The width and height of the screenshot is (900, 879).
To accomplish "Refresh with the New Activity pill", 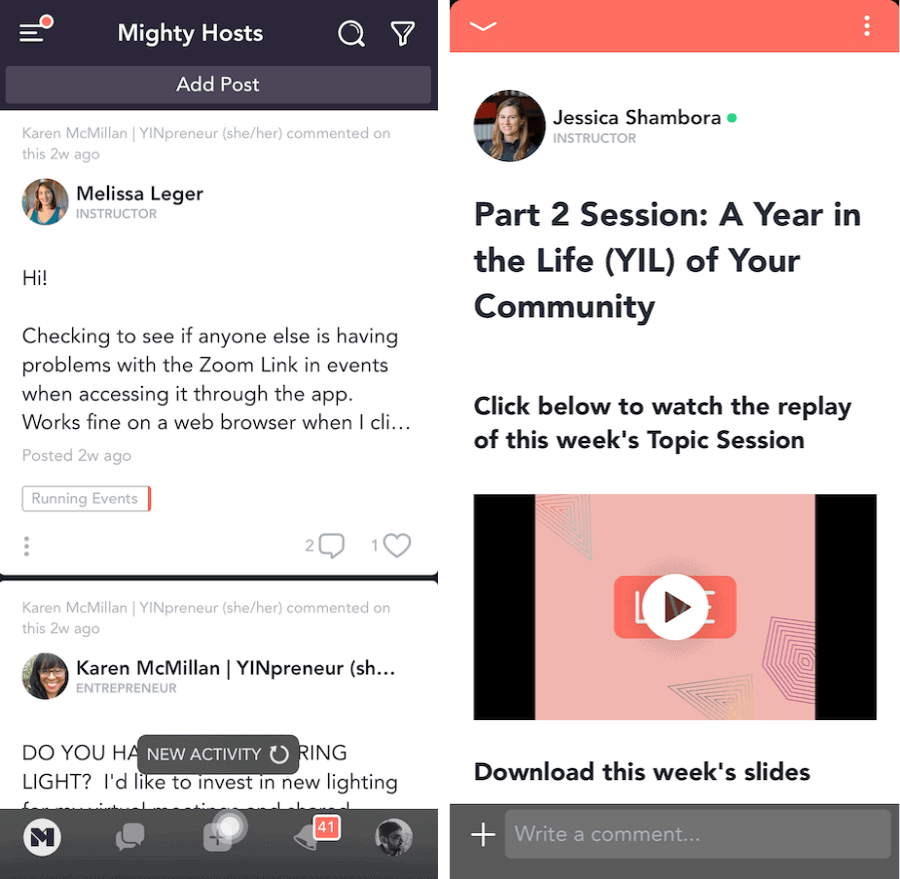I will tap(218, 754).
